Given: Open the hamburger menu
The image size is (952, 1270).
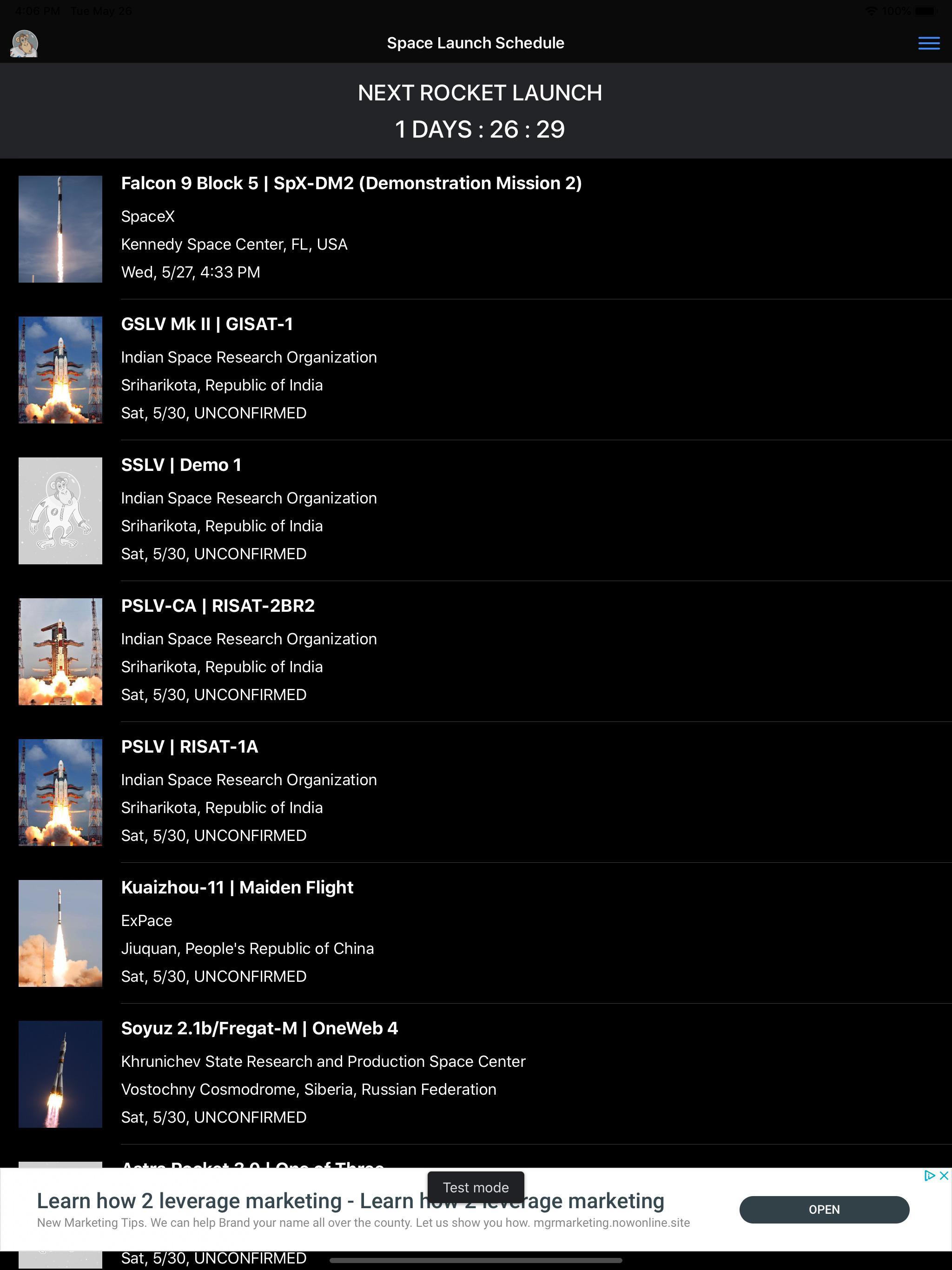Looking at the screenshot, I should [x=928, y=43].
